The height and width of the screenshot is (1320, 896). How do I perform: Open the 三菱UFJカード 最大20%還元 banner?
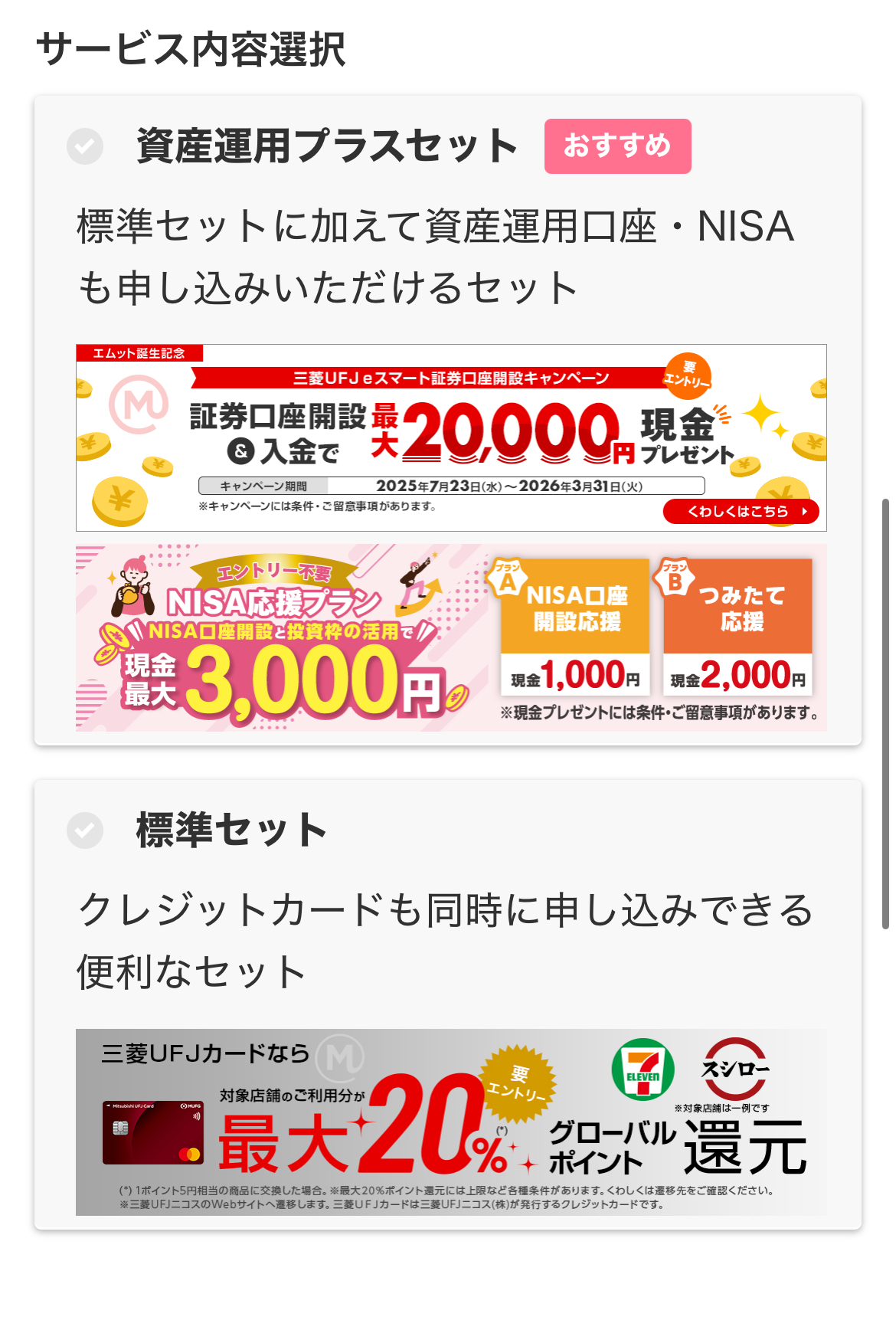pos(450,1122)
